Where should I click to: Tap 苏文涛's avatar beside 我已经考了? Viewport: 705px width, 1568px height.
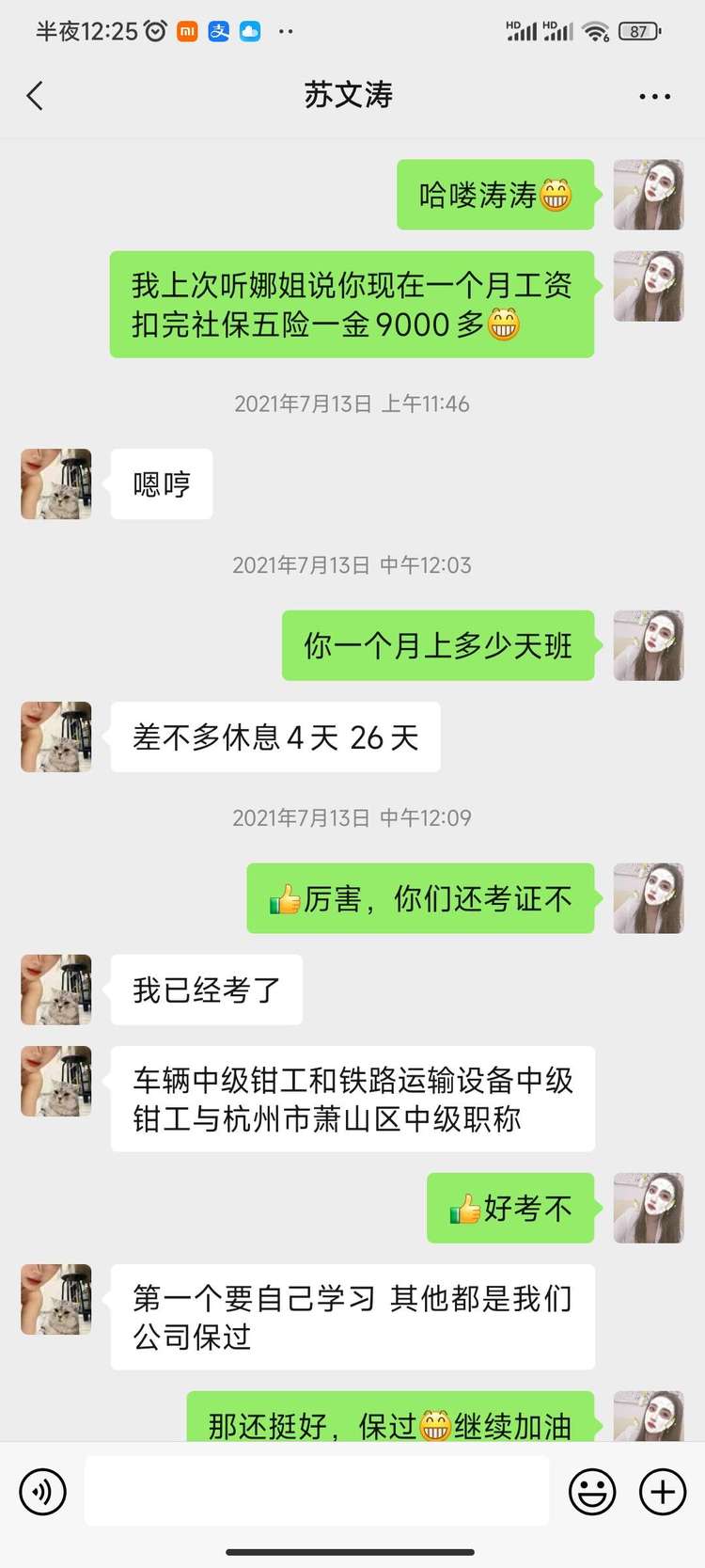[56, 990]
